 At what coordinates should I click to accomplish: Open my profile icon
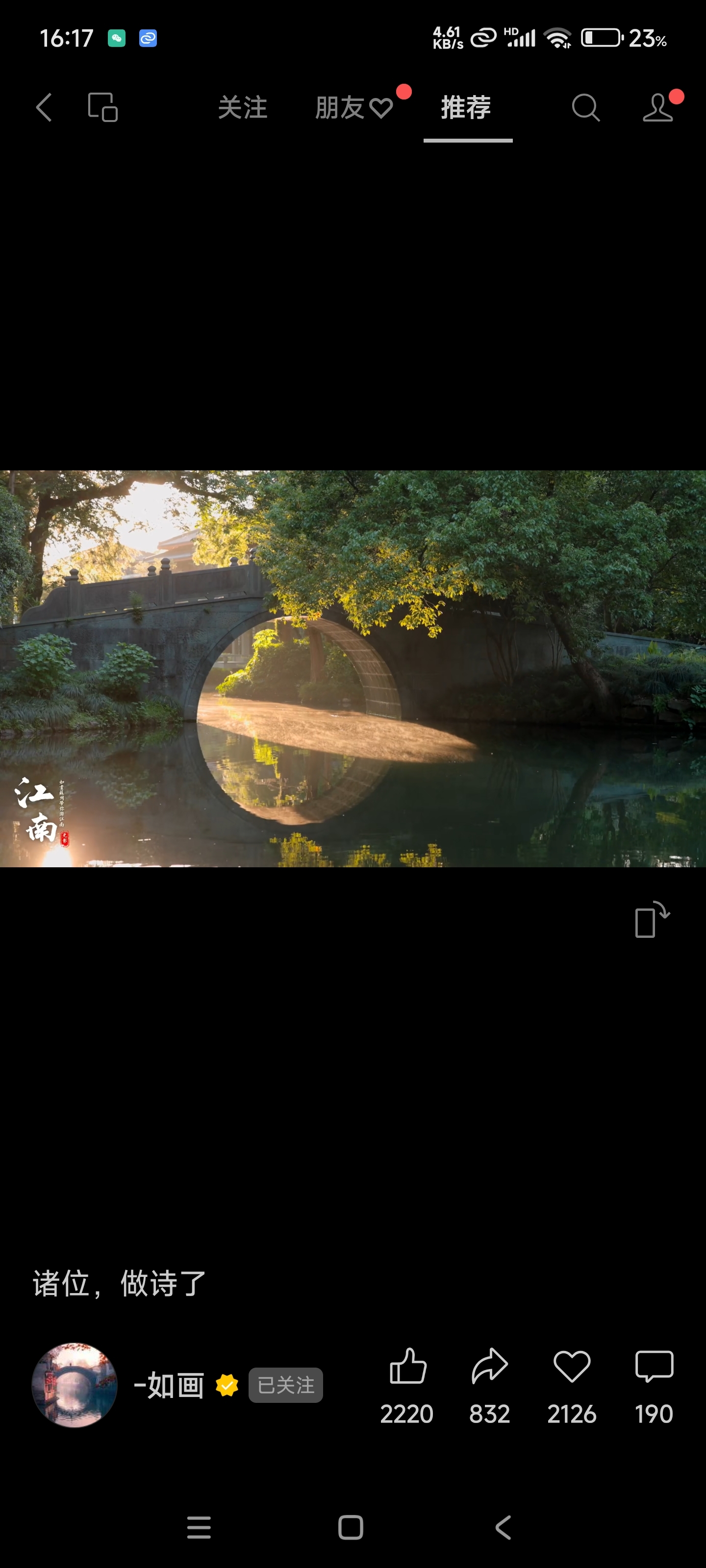pyautogui.click(x=658, y=108)
